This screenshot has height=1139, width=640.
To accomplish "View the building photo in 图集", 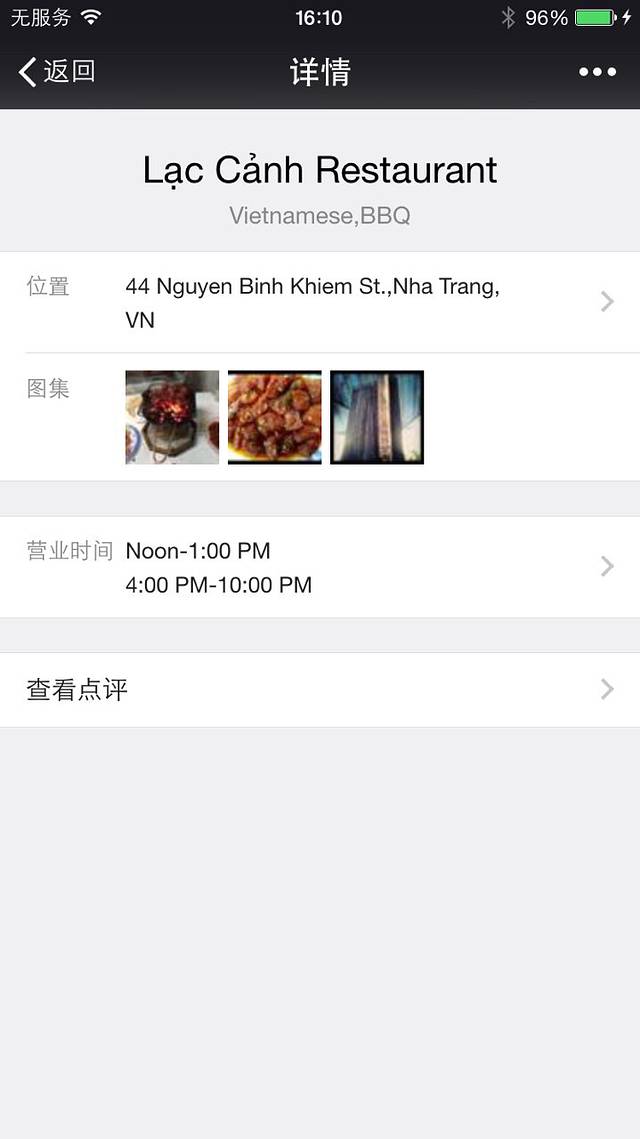I will (377, 417).
